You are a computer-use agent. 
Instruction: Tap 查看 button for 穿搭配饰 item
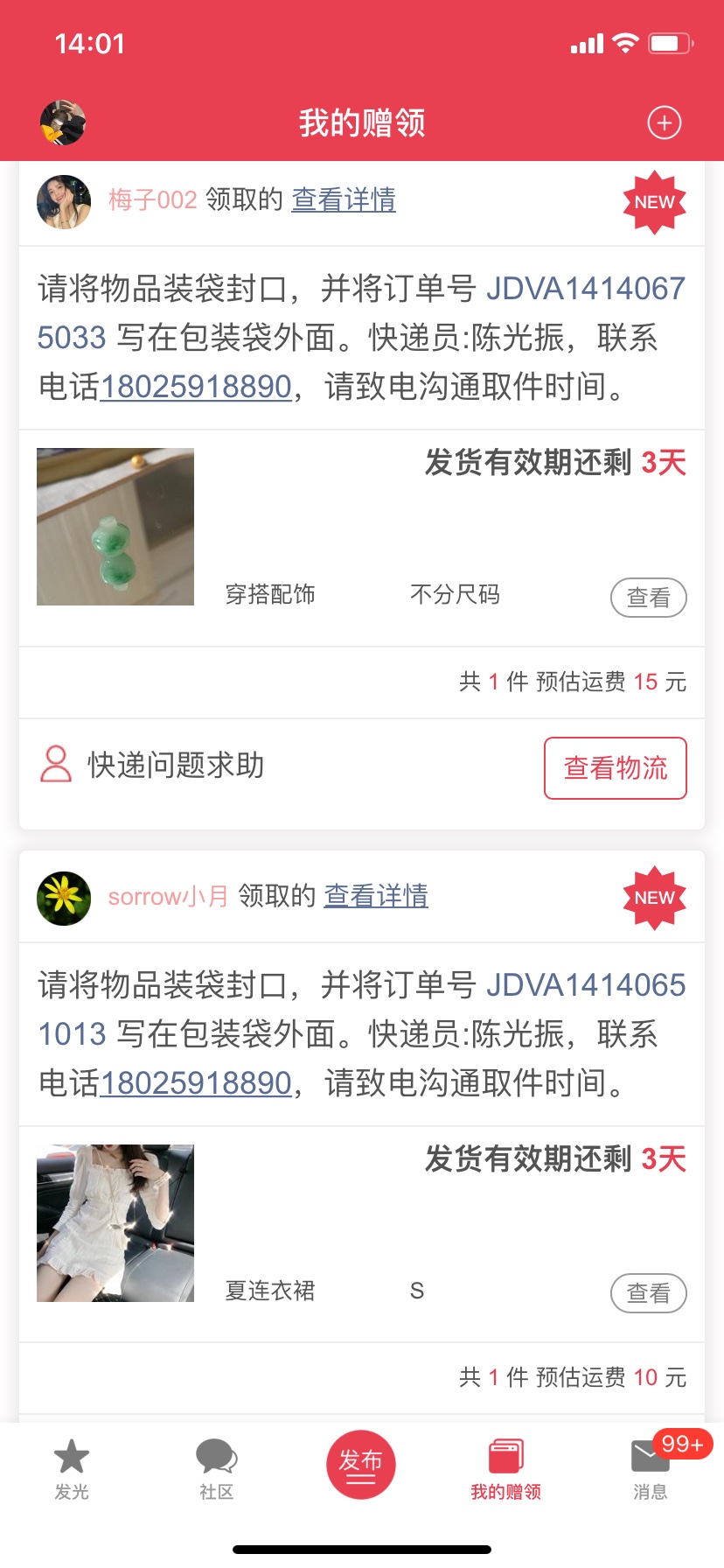648,598
